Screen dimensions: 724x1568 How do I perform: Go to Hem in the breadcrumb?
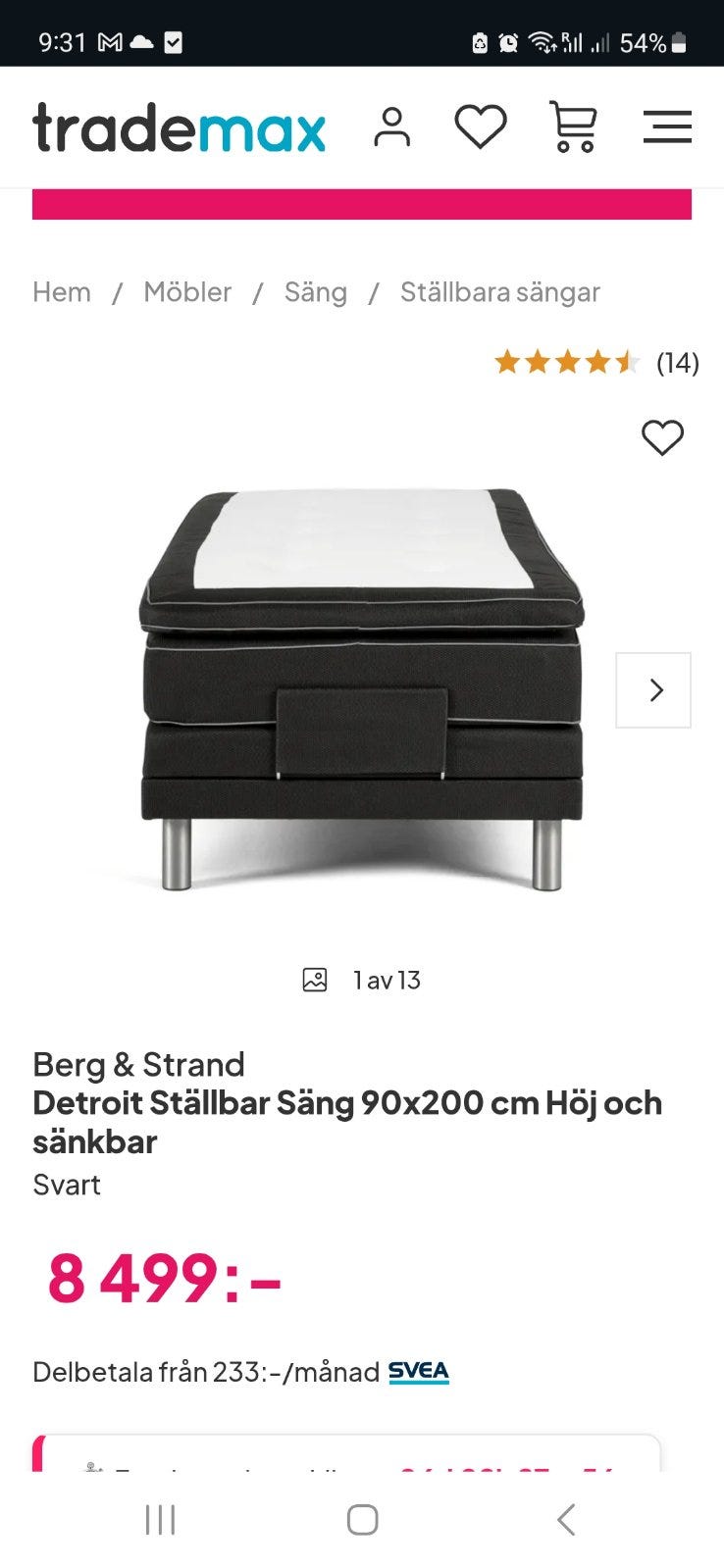[x=61, y=291]
